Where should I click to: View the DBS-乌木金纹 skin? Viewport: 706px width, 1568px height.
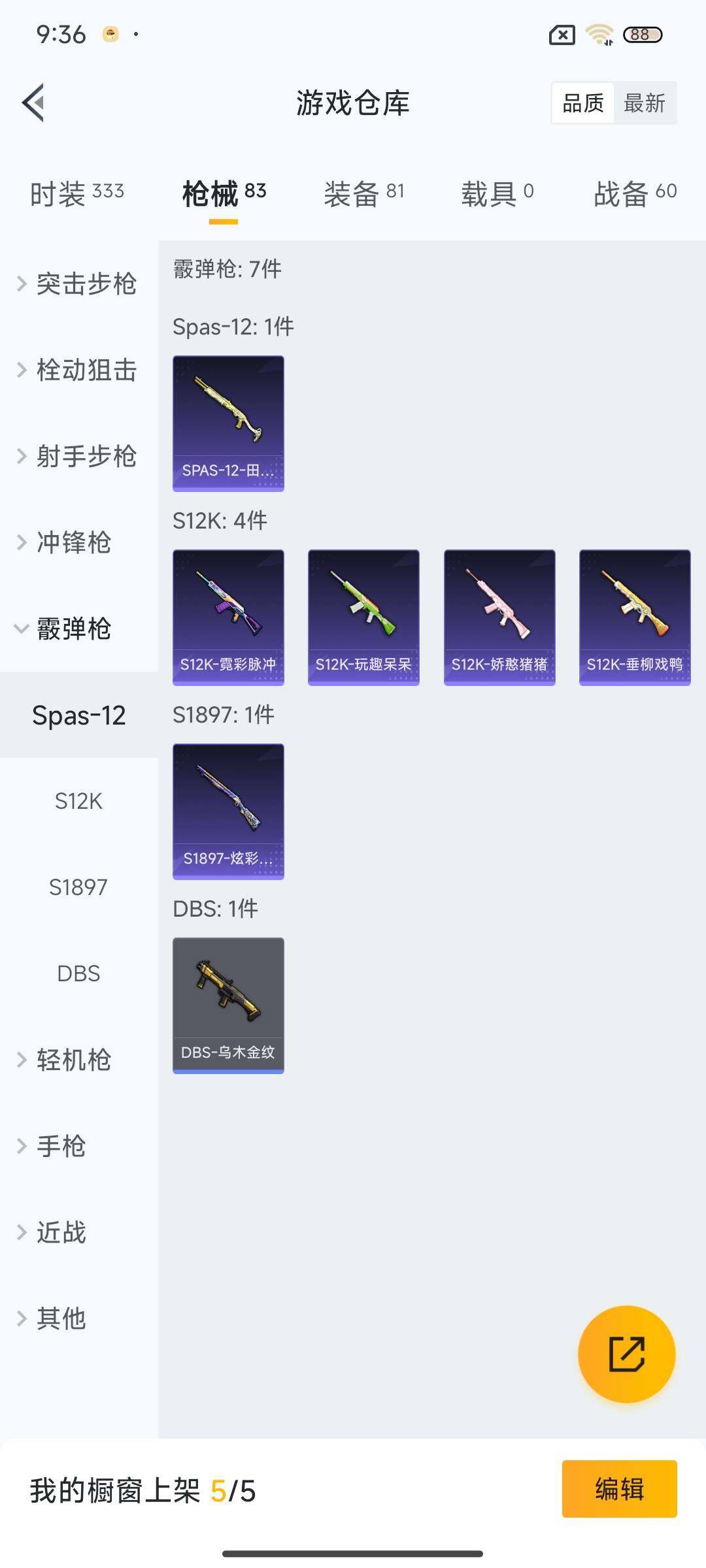click(228, 1005)
